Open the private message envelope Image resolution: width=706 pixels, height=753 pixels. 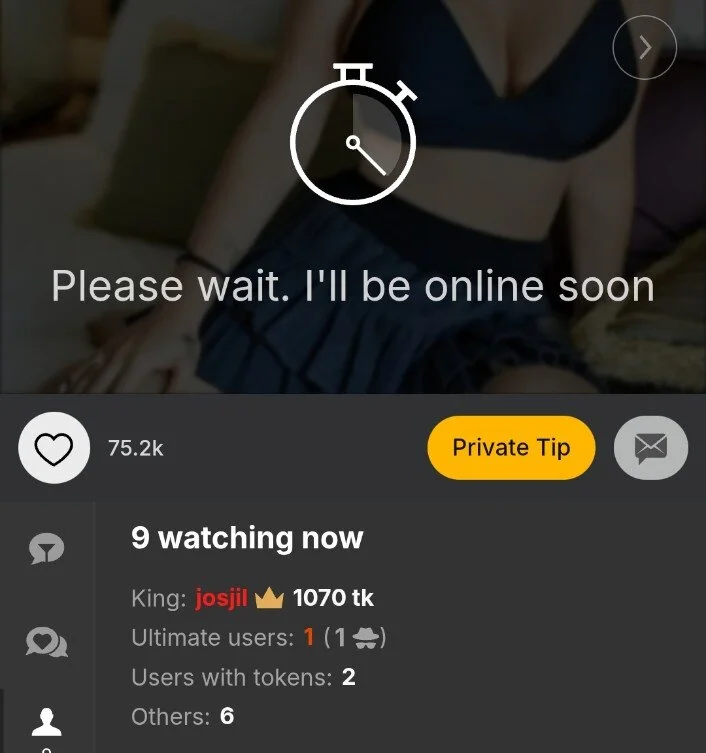pos(651,447)
